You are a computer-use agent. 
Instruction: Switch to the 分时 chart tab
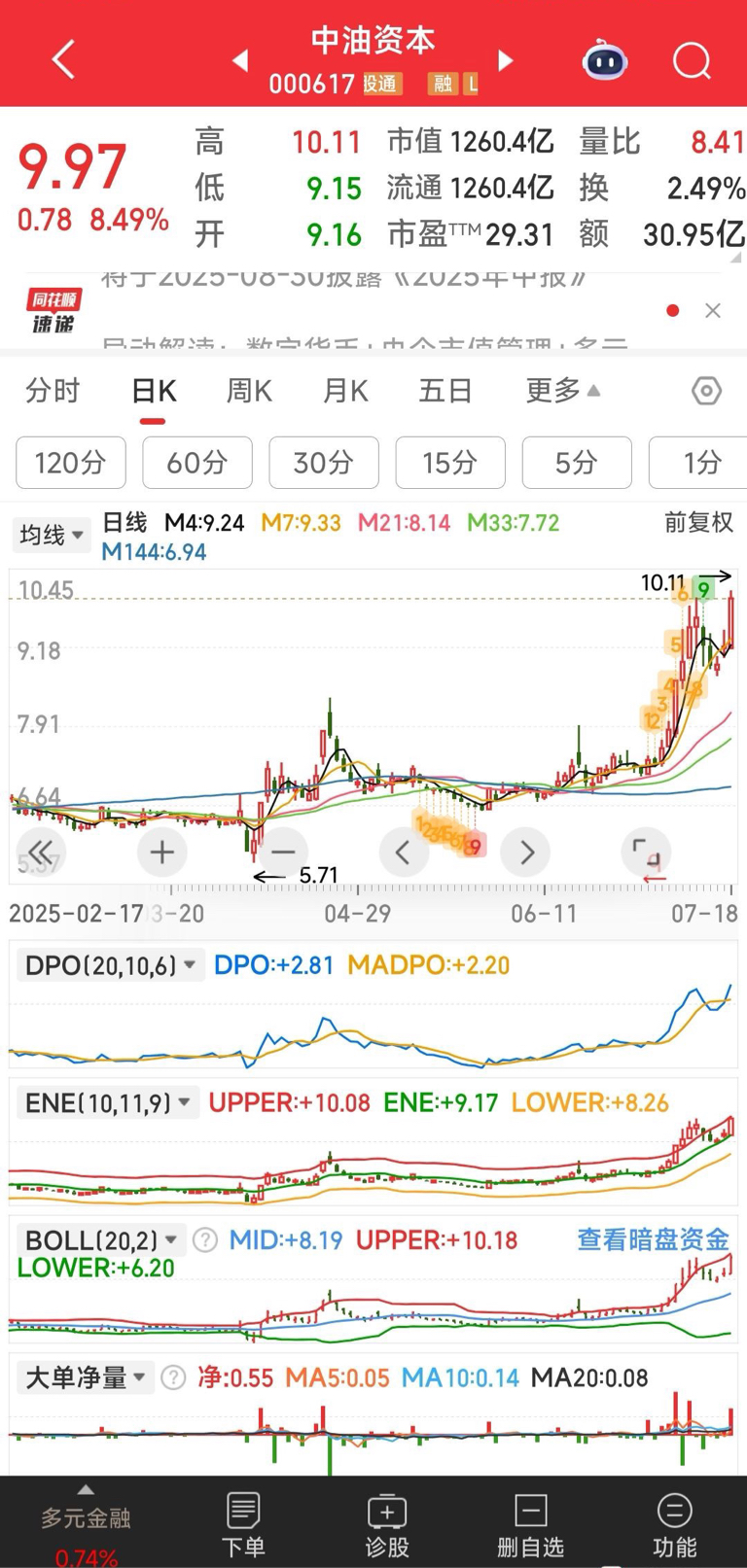53,391
